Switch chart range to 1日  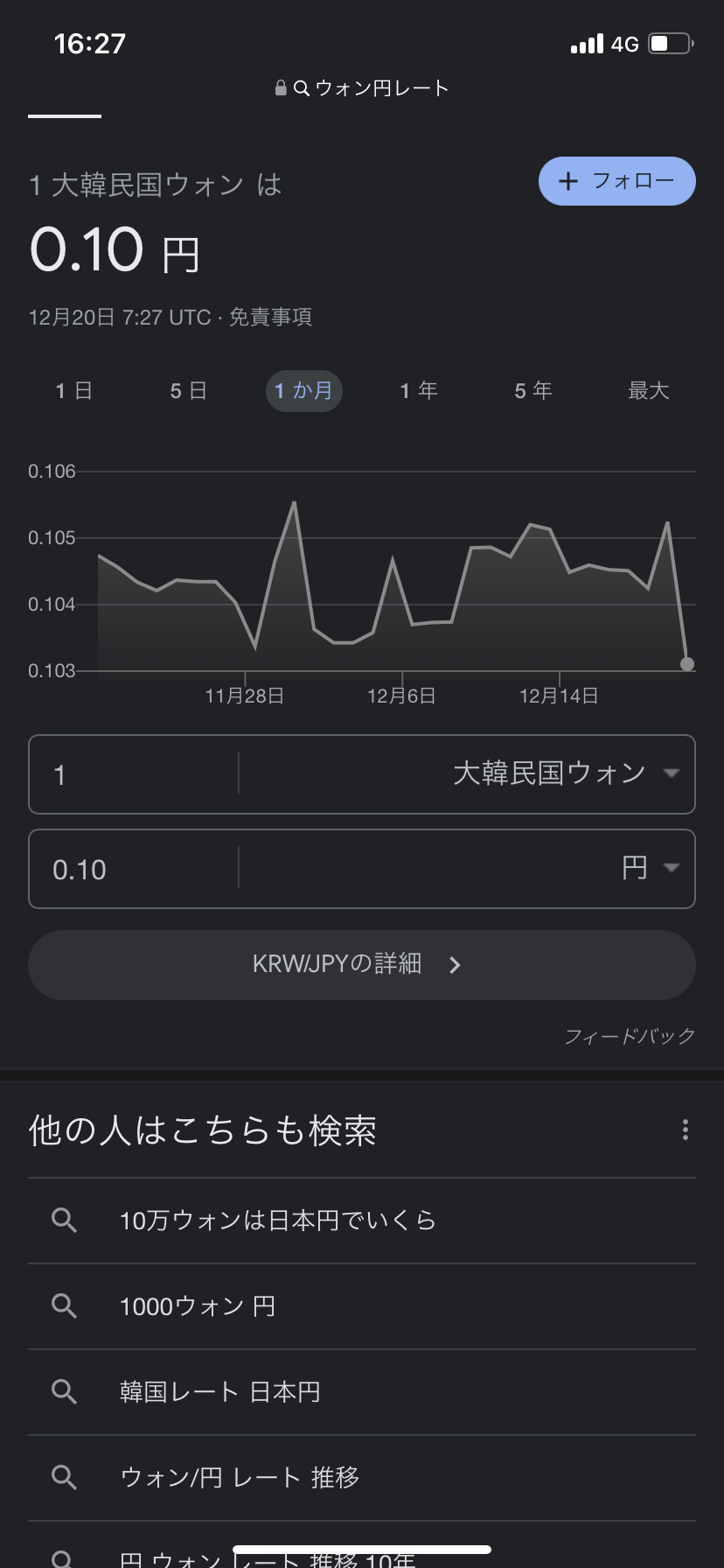point(73,391)
